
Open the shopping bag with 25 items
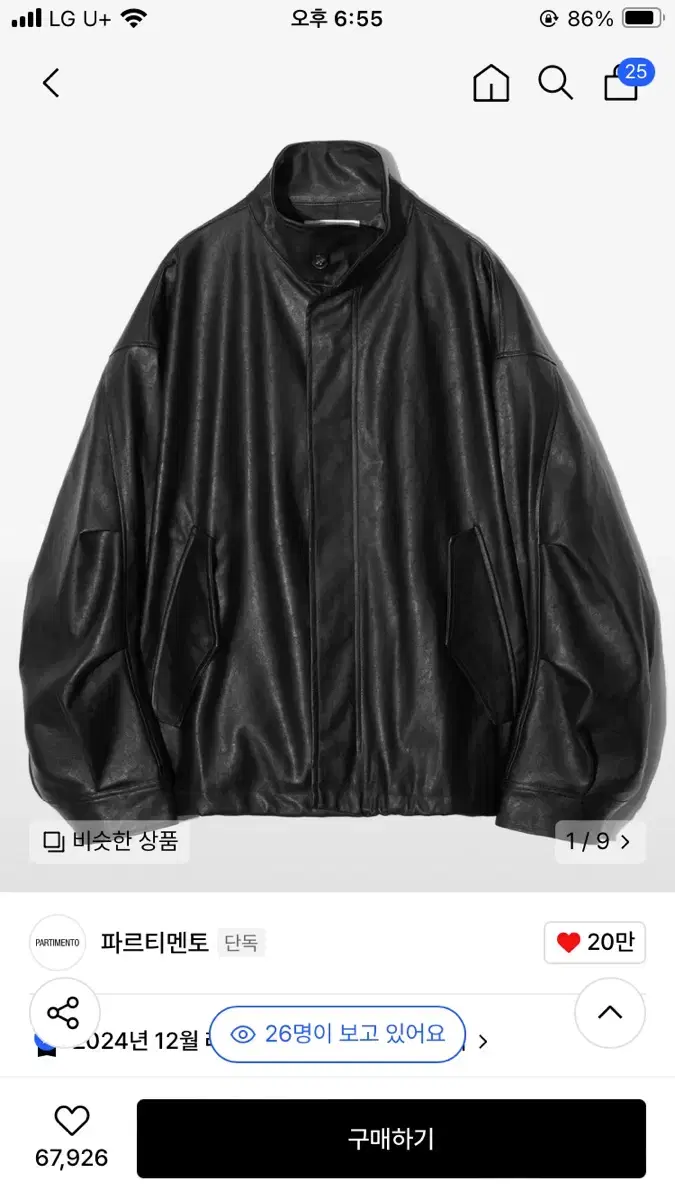click(623, 83)
